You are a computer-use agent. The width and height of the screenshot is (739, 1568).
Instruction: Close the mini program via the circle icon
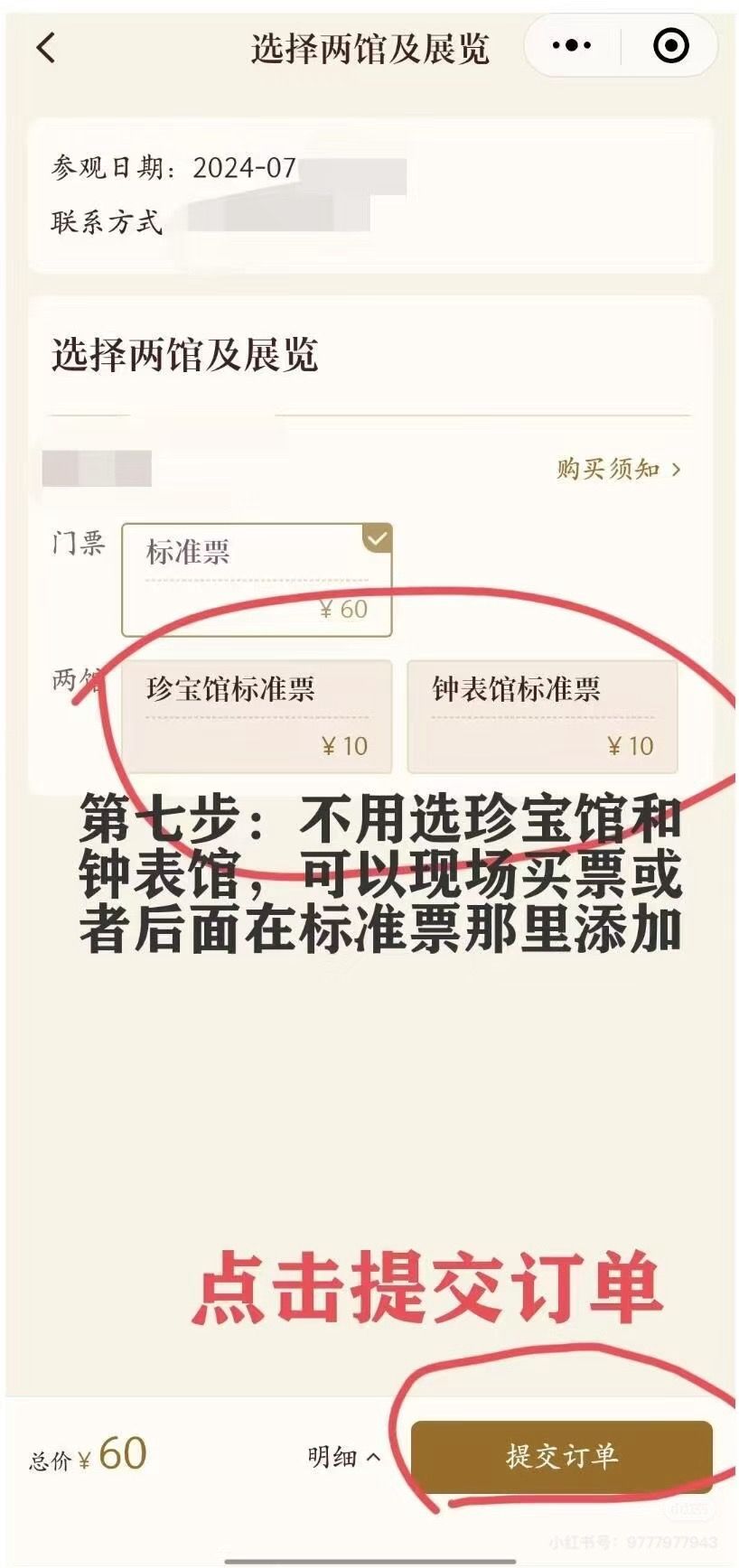[670, 45]
